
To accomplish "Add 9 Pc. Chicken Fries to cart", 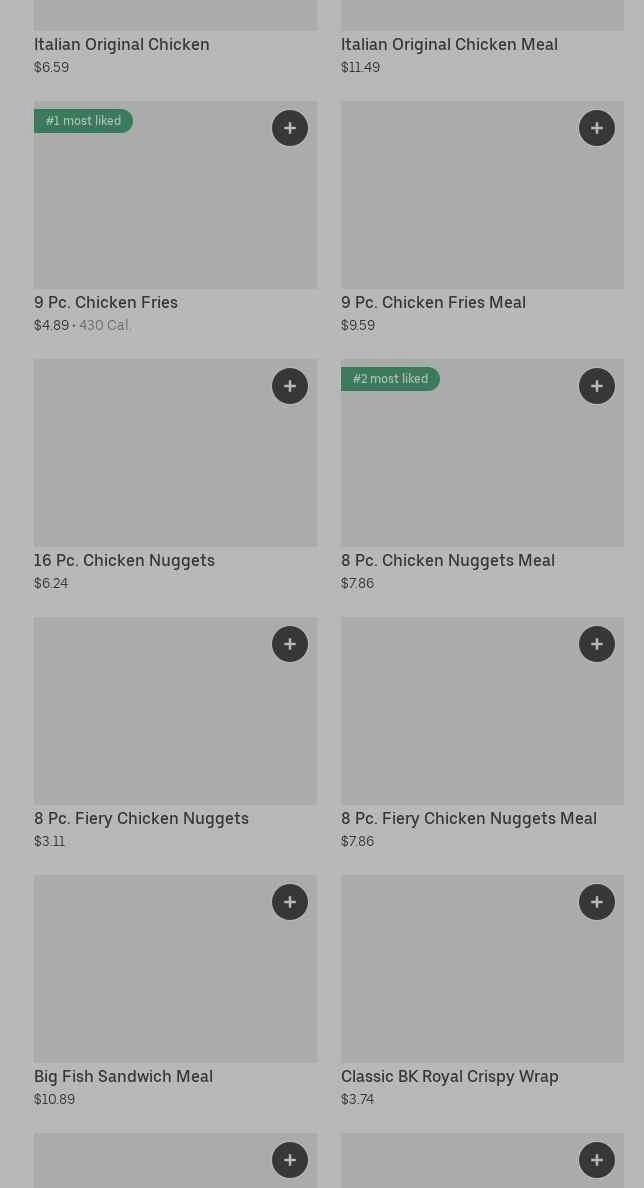I will point(290,128).
